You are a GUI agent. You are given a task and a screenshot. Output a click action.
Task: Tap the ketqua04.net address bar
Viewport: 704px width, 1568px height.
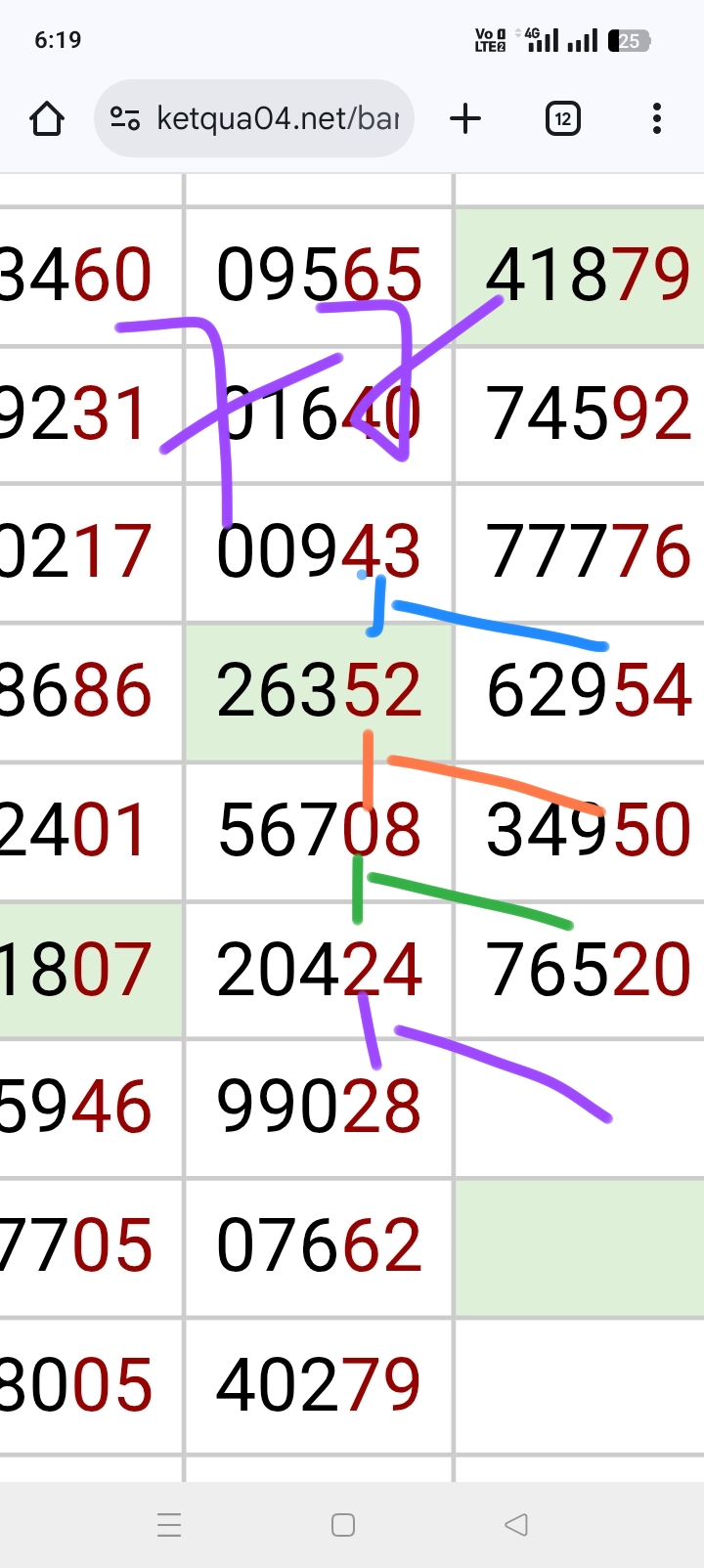point(278,119)
